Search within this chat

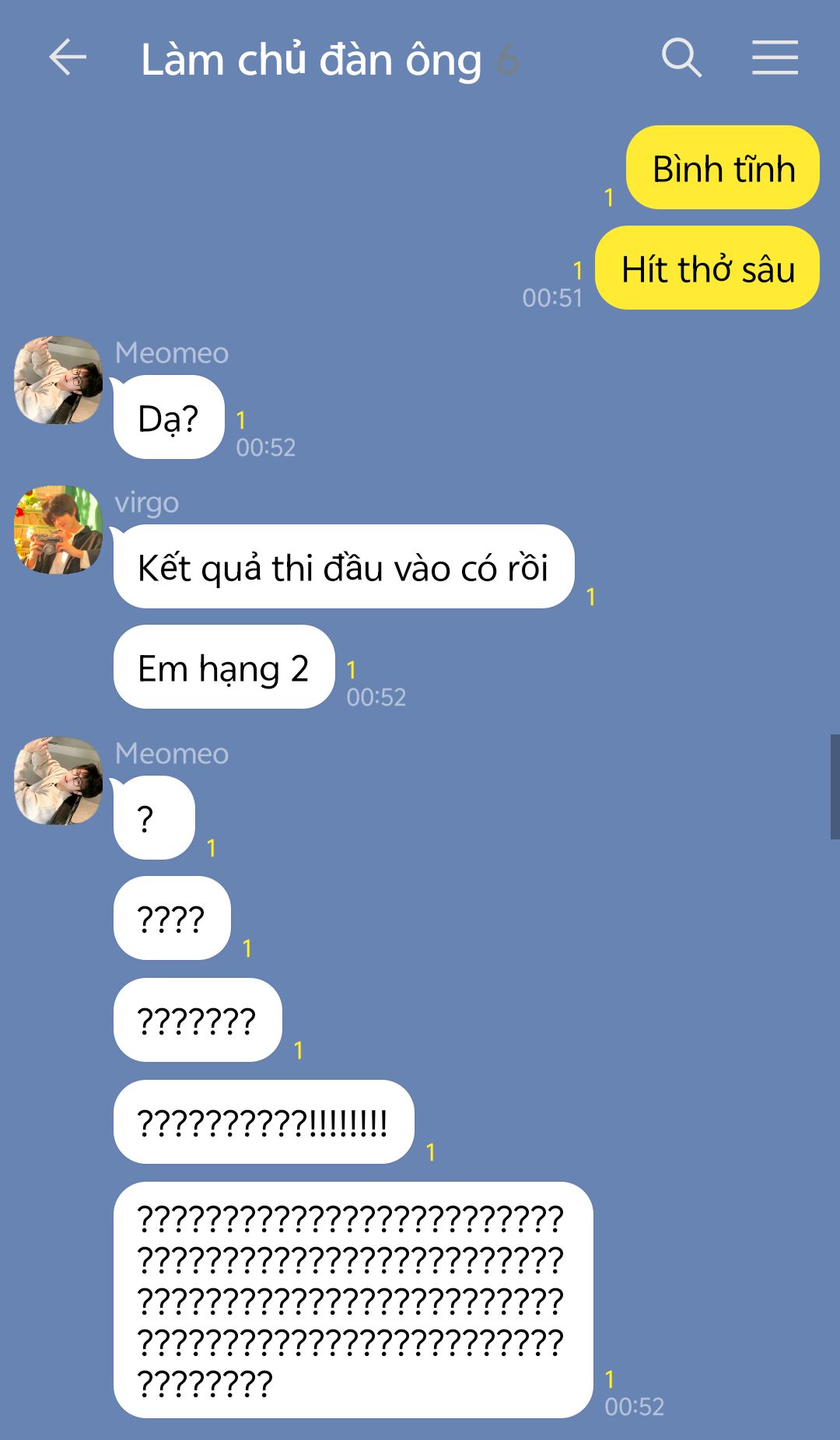681,58
